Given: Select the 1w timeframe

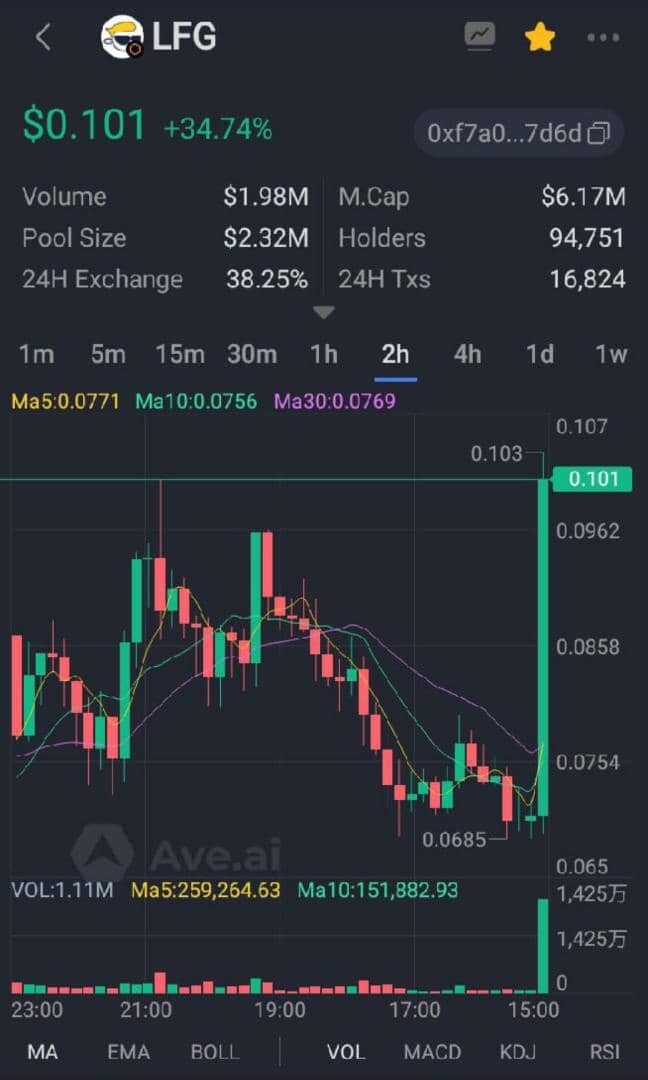Looking at the screenshot, I should 612,354.
